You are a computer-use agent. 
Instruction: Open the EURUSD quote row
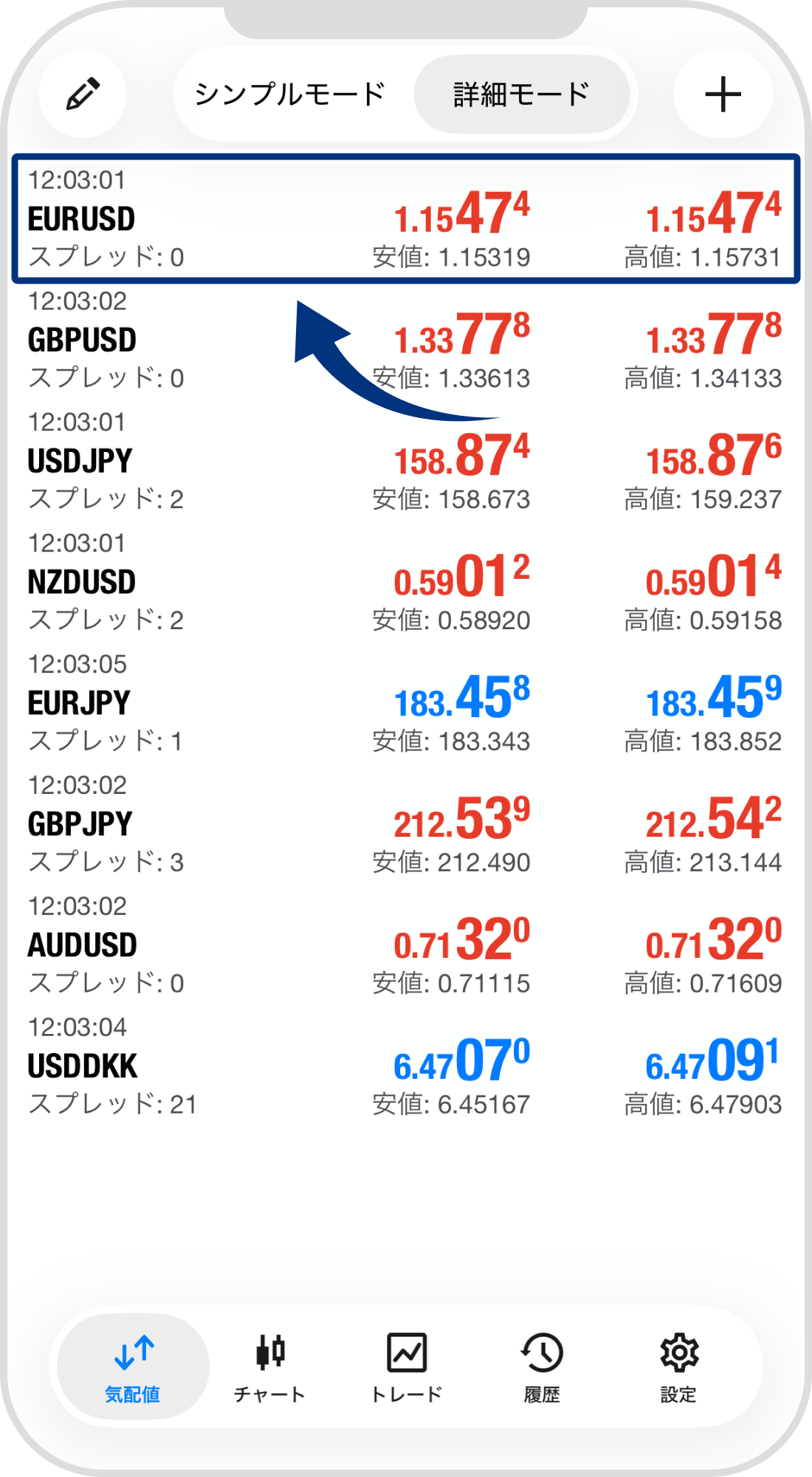(x=81, y=219)
